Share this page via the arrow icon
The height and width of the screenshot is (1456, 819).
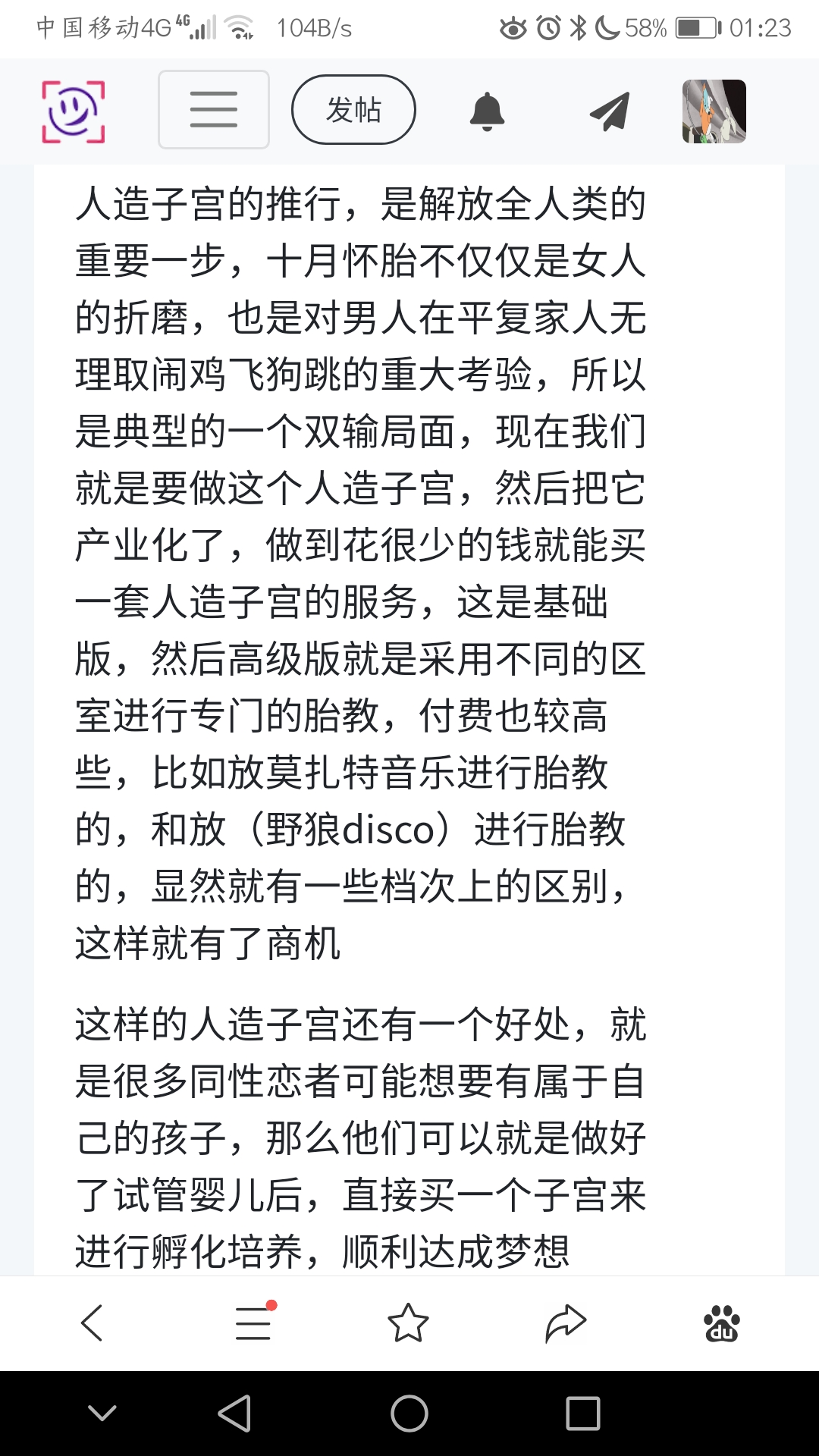point(566,1323)
